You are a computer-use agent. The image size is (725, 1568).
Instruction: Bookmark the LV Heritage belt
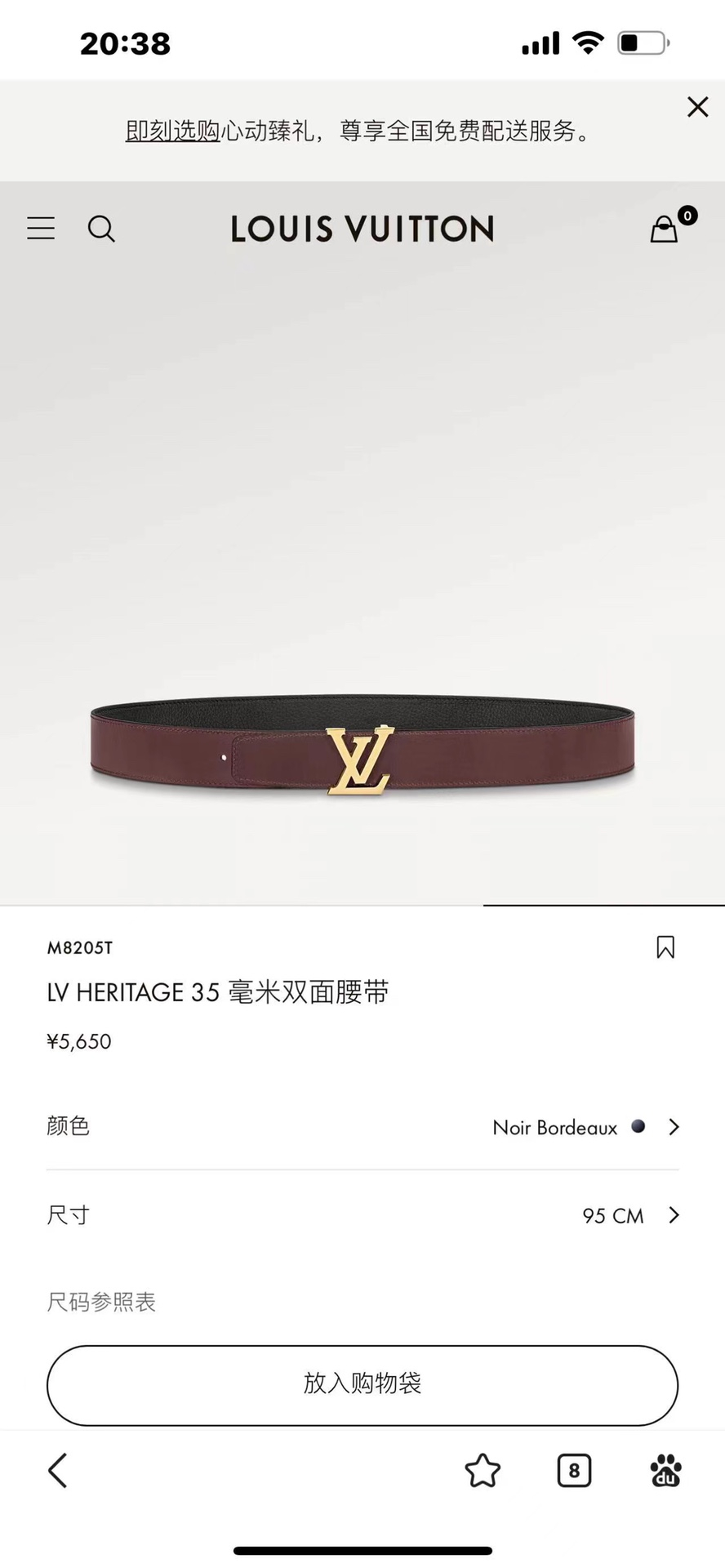(665, 947)
